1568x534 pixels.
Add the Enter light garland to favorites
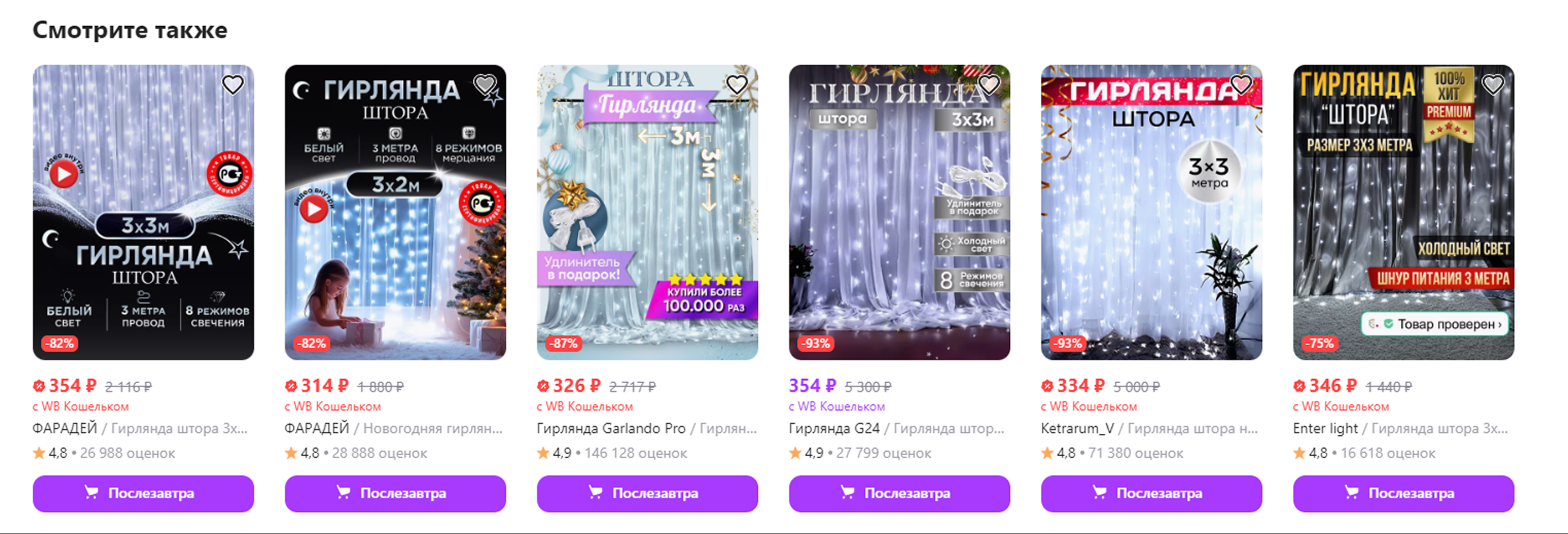tap(1492, 85)
